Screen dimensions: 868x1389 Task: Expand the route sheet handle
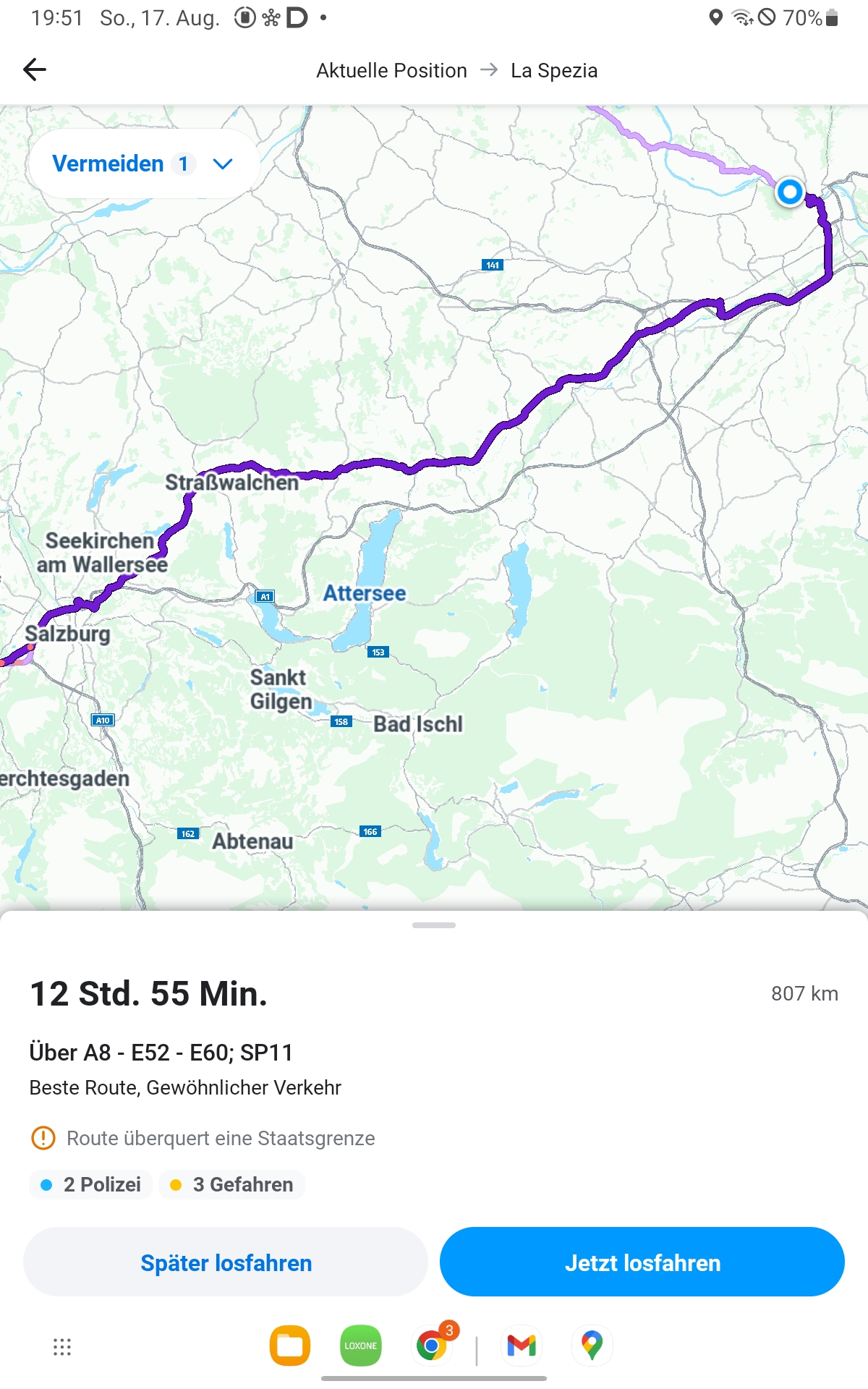coord(434,925)
